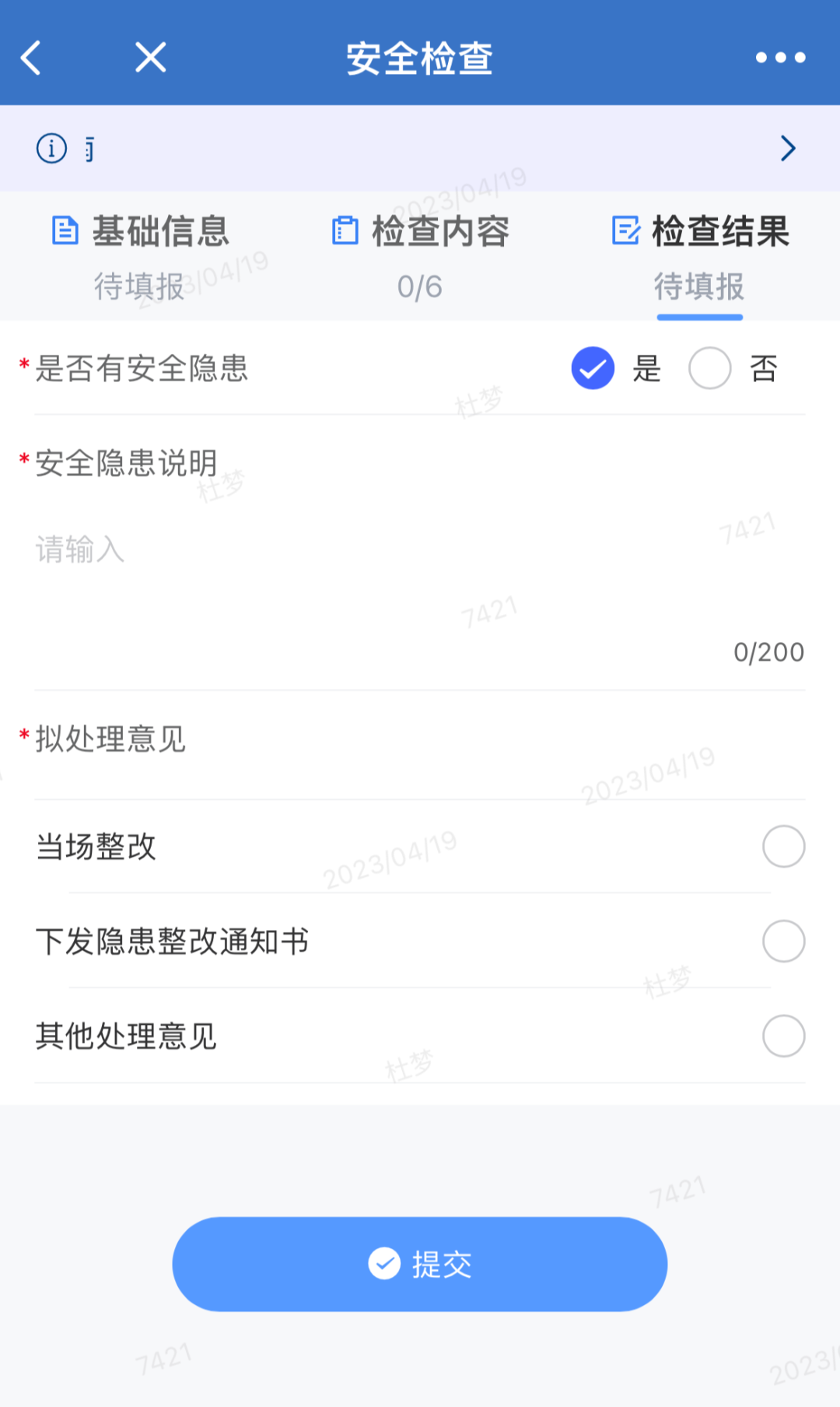Select 否 for 是否有安全隐患
Image resolution: width=840 pixels, height=1407 pixels.
pyautogui.click(x=709, y=368)
